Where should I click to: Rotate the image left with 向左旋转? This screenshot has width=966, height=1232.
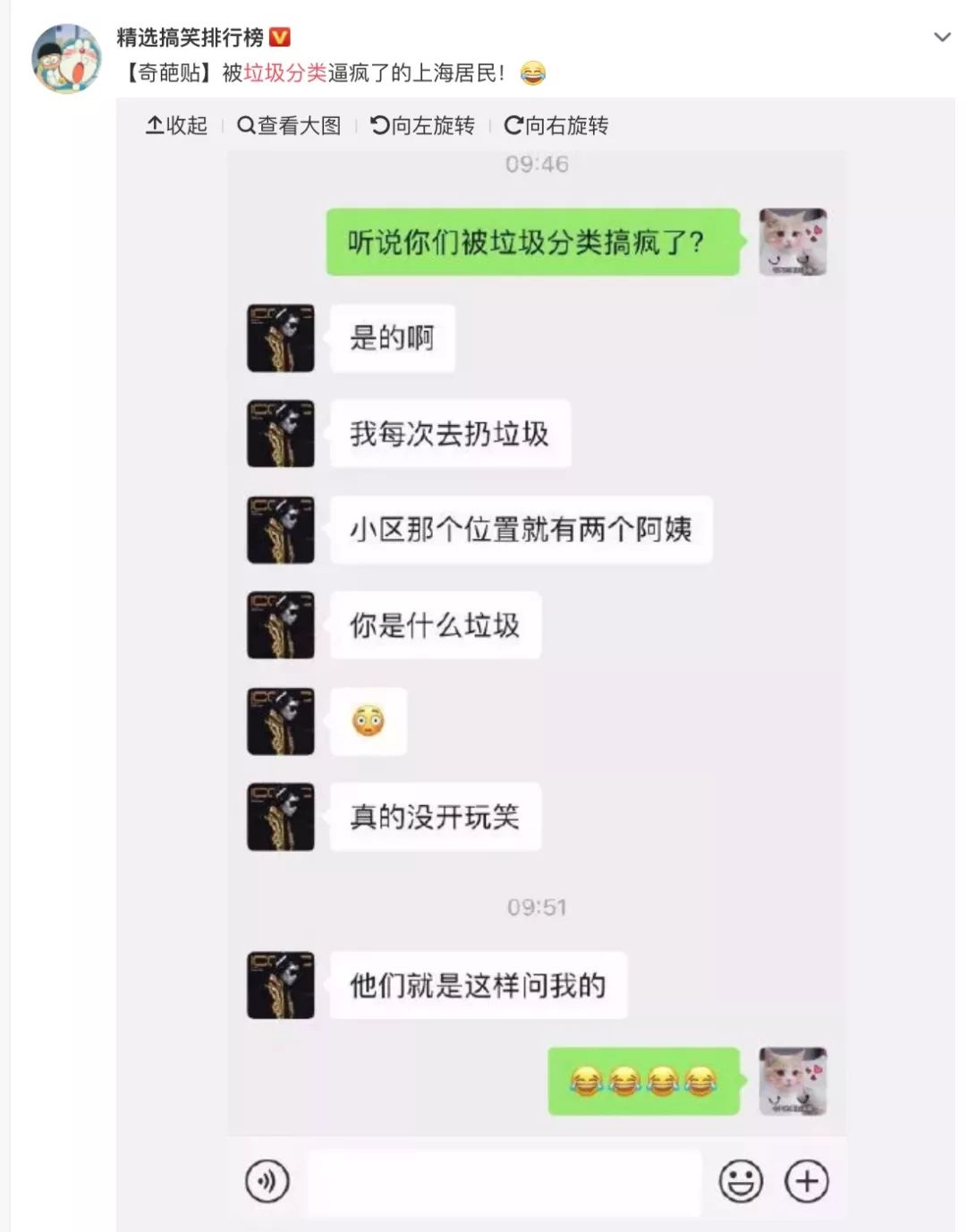click(x=422, y=125)
